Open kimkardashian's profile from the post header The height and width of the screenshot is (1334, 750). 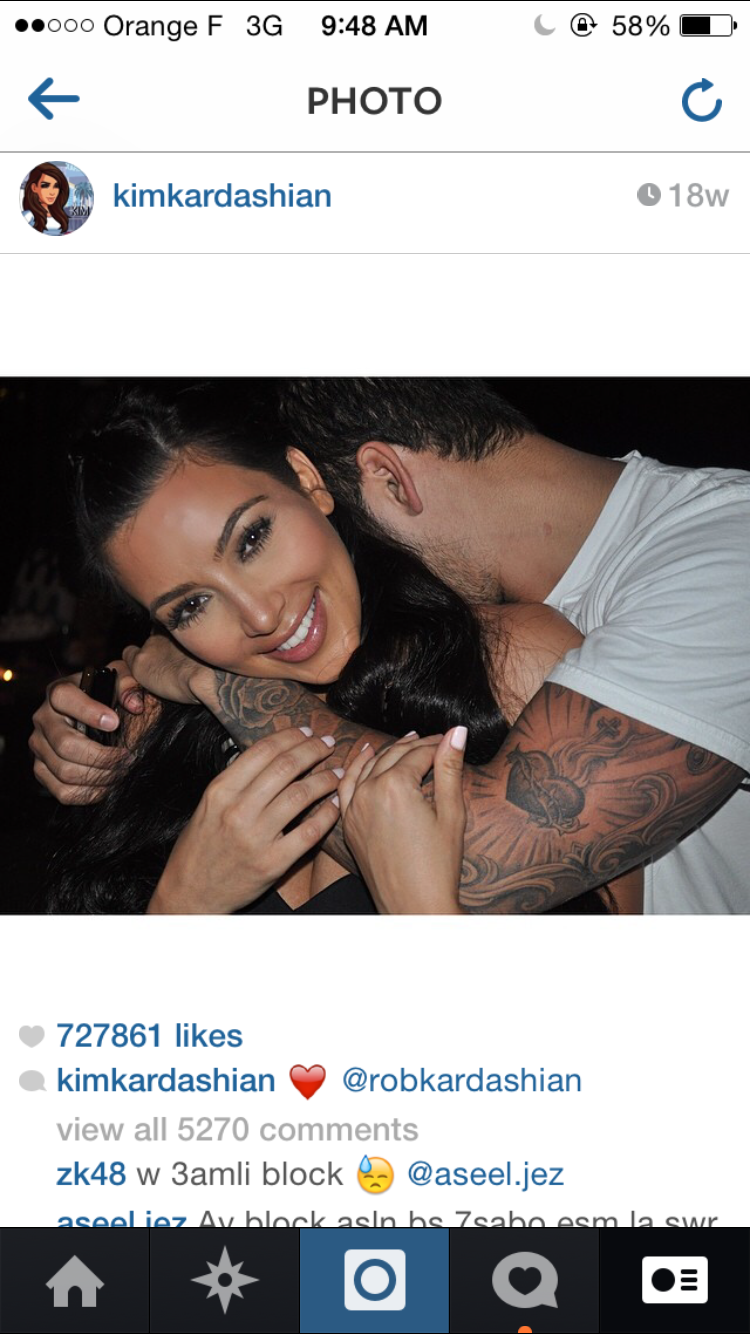(x=222, y=196)
